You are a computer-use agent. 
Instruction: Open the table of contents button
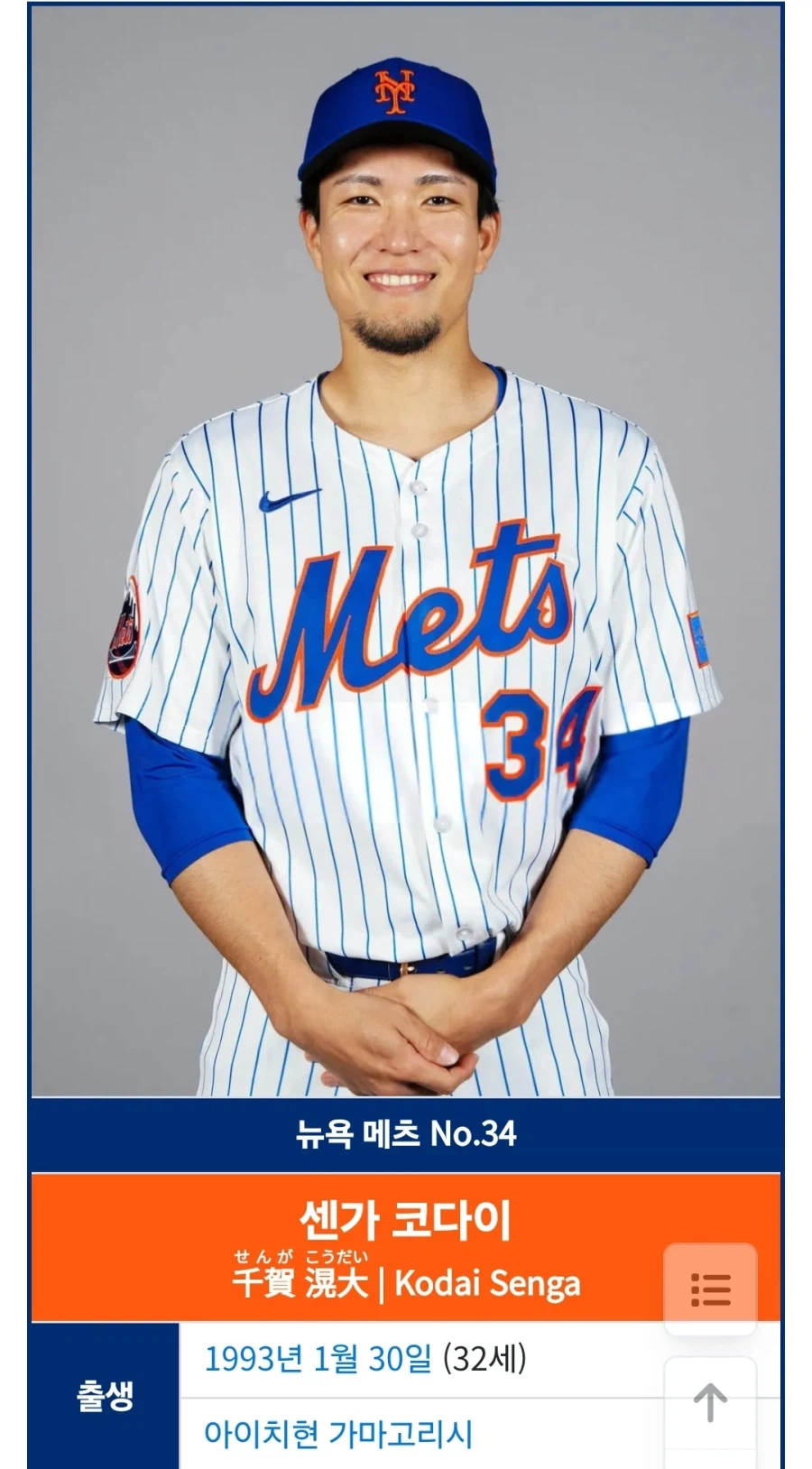coord(710,1289)
